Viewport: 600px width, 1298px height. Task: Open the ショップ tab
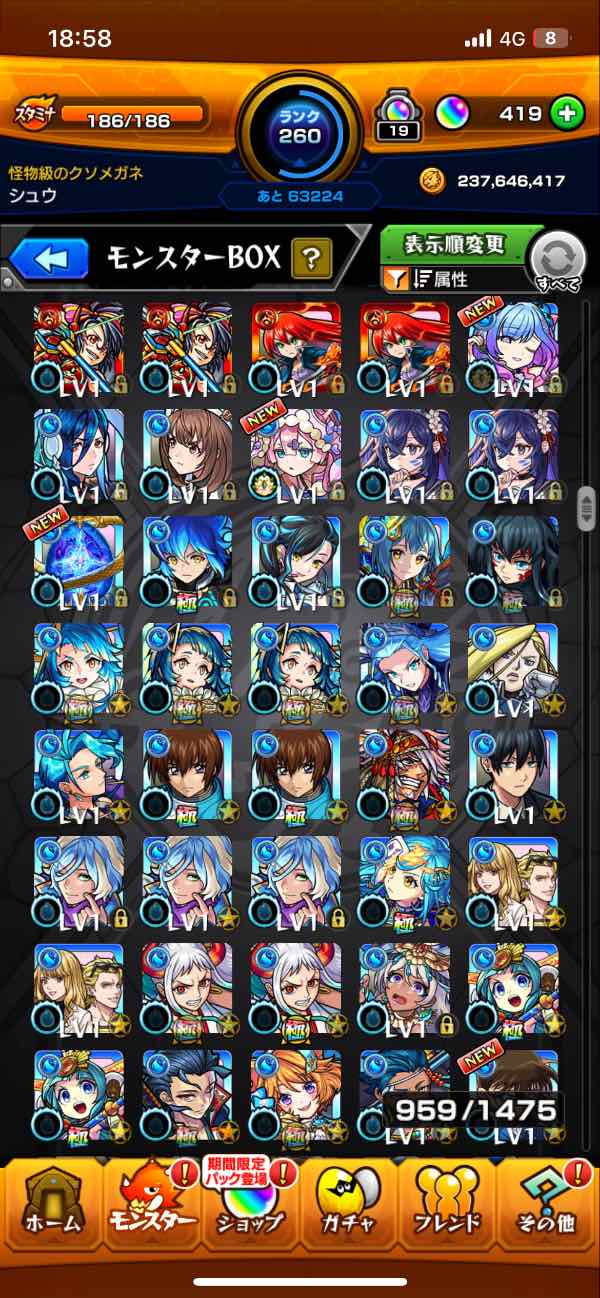tap(250, 1205)
